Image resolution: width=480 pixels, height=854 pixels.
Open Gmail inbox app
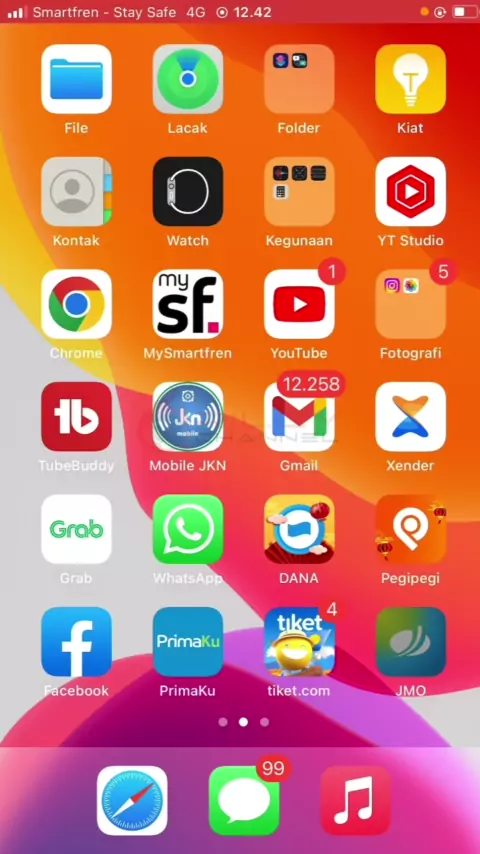tap(299, 417)
